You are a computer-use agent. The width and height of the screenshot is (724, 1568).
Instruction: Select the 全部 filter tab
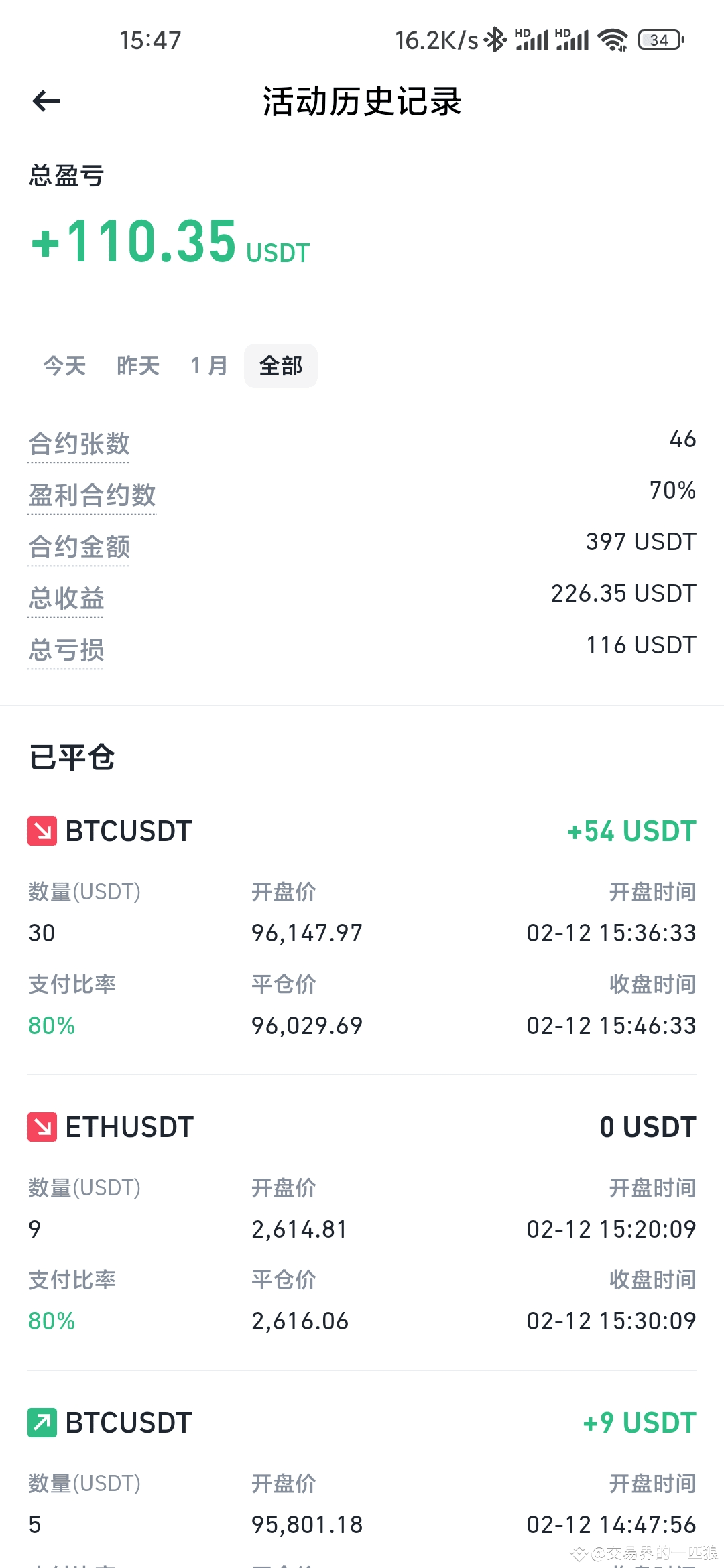[x=281, y=366]
